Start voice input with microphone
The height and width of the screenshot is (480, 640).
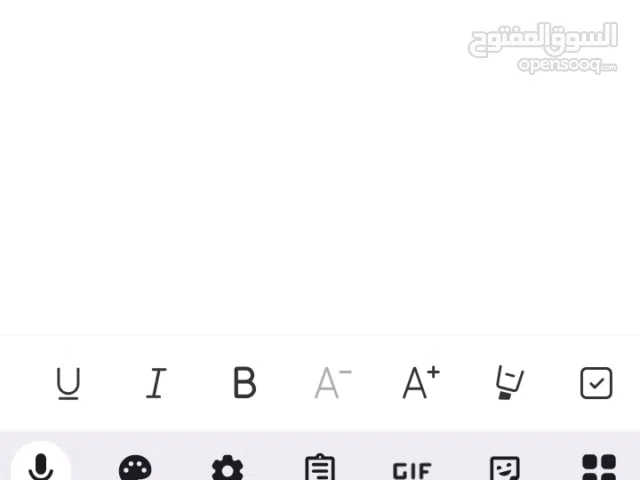[x=41, y=466]
